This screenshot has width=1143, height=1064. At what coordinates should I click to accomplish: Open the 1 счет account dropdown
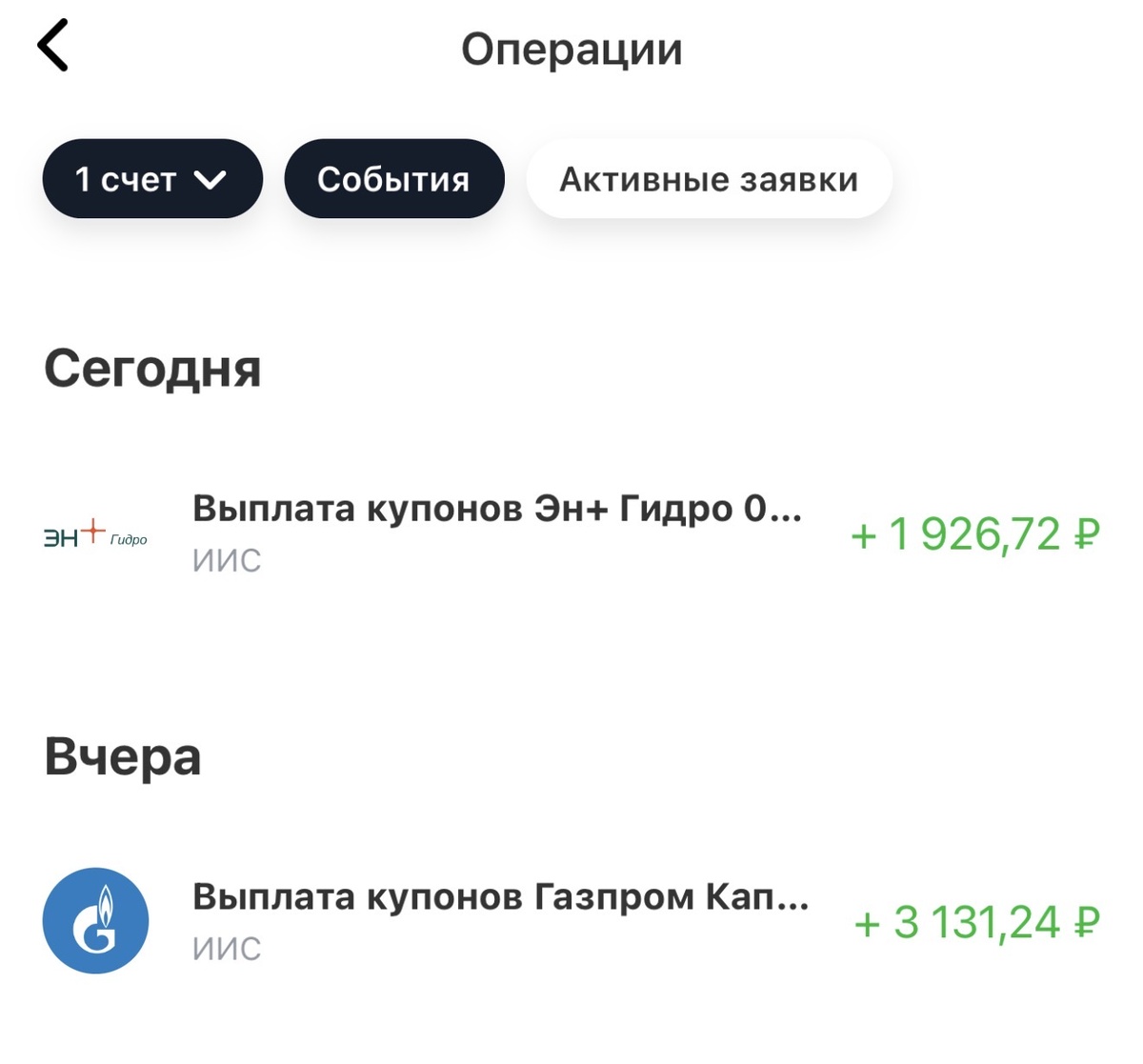[x=152, y=179]
